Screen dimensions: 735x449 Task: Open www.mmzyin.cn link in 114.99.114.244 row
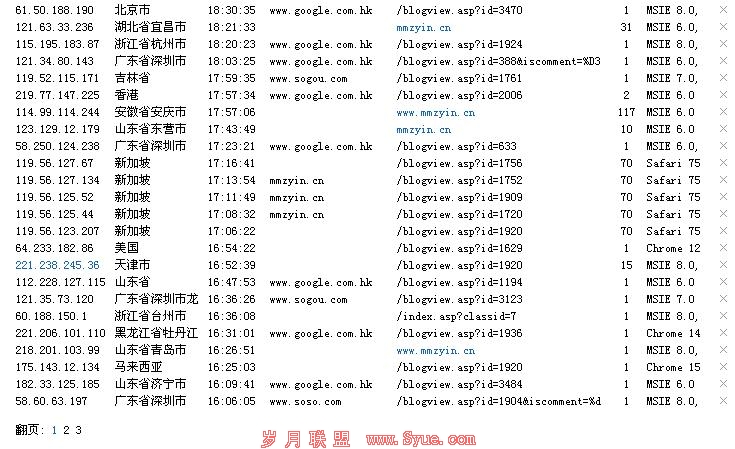[435, 112]
